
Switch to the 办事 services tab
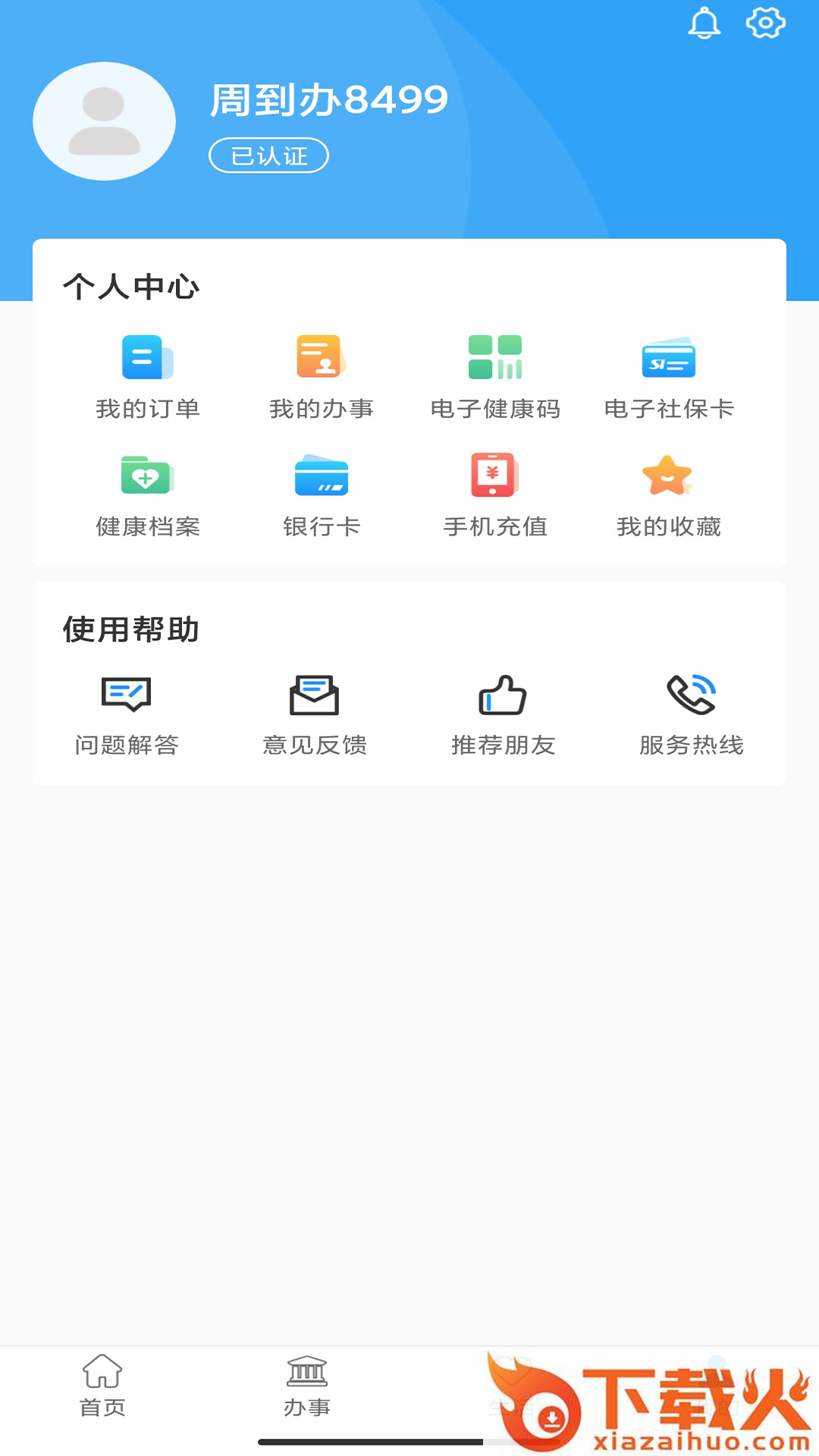[307, 1386]
